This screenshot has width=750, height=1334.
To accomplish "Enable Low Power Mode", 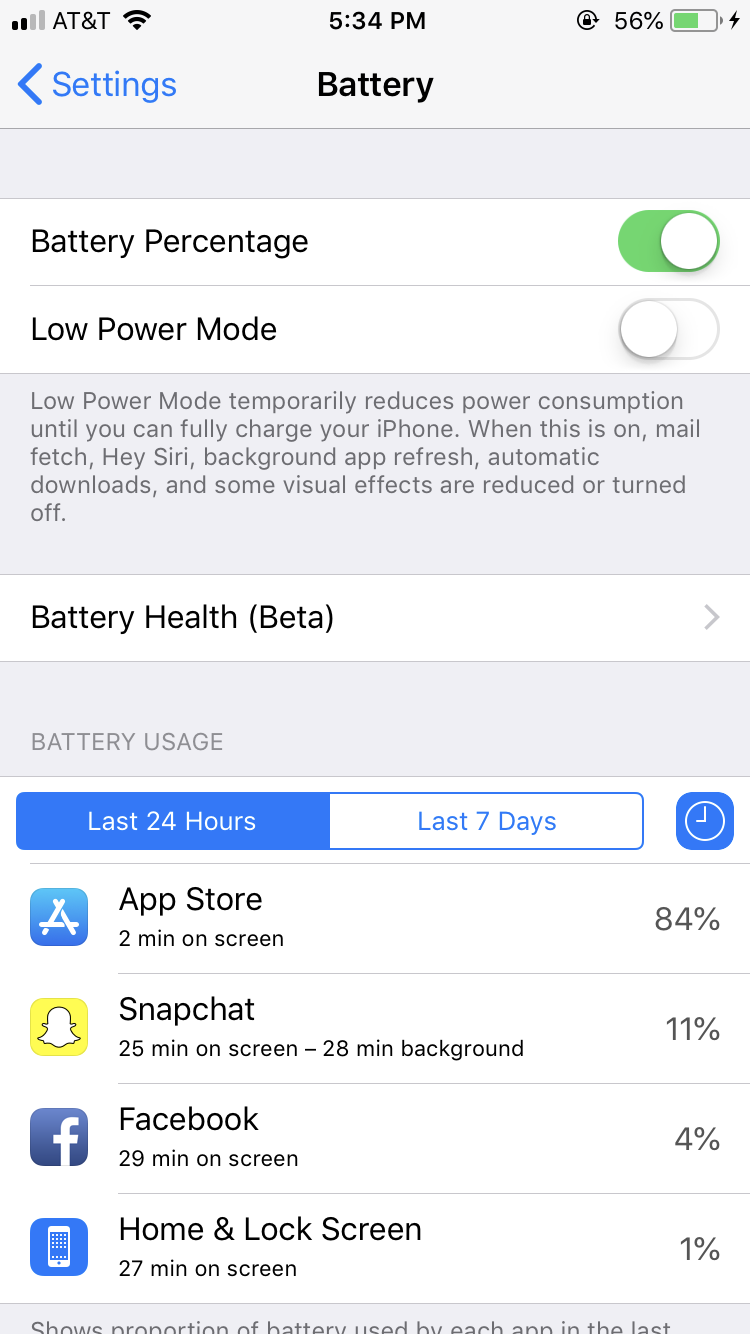I will [668, 329].
